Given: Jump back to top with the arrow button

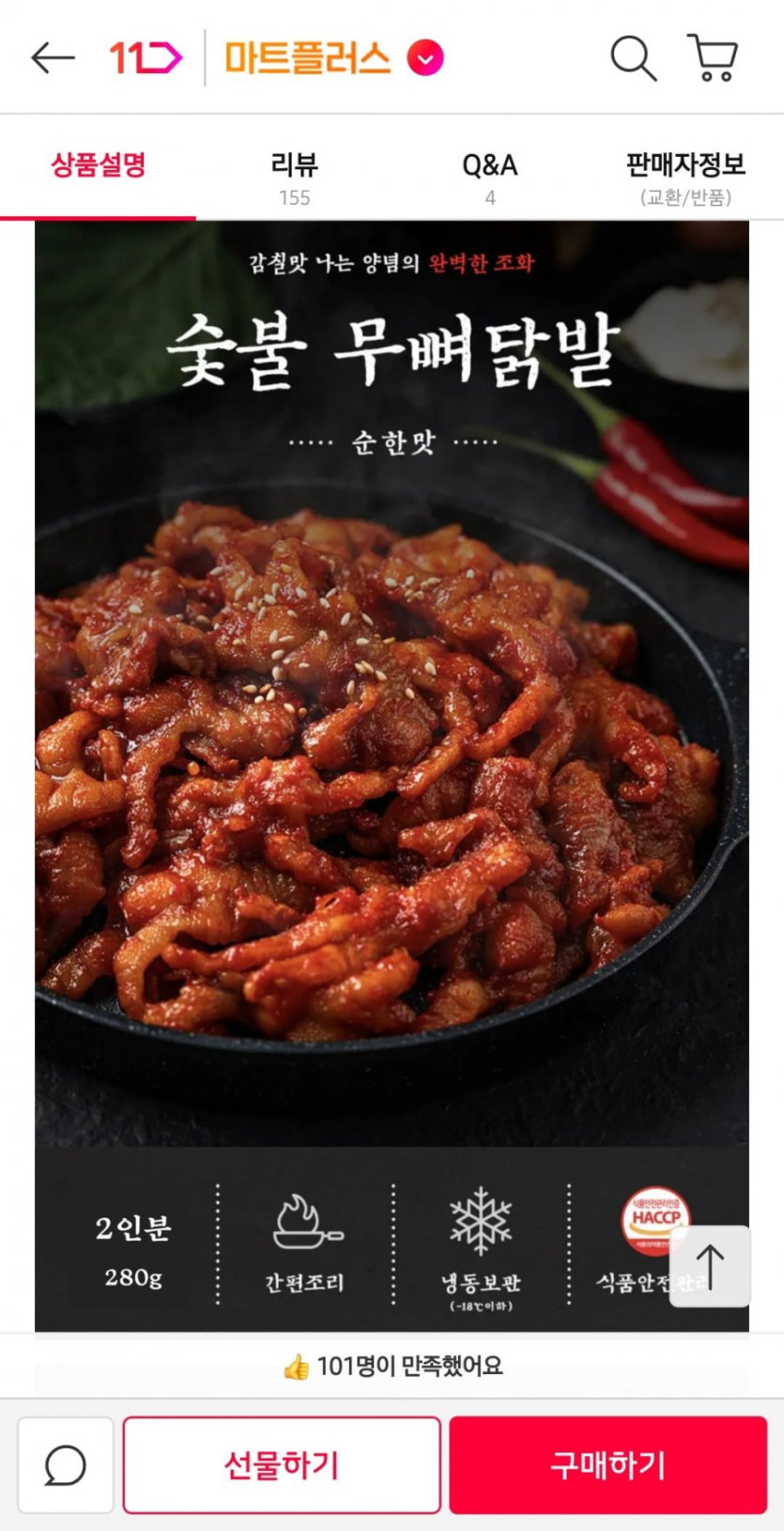Looking at the screenshot, I should (x=710, y=1266).
